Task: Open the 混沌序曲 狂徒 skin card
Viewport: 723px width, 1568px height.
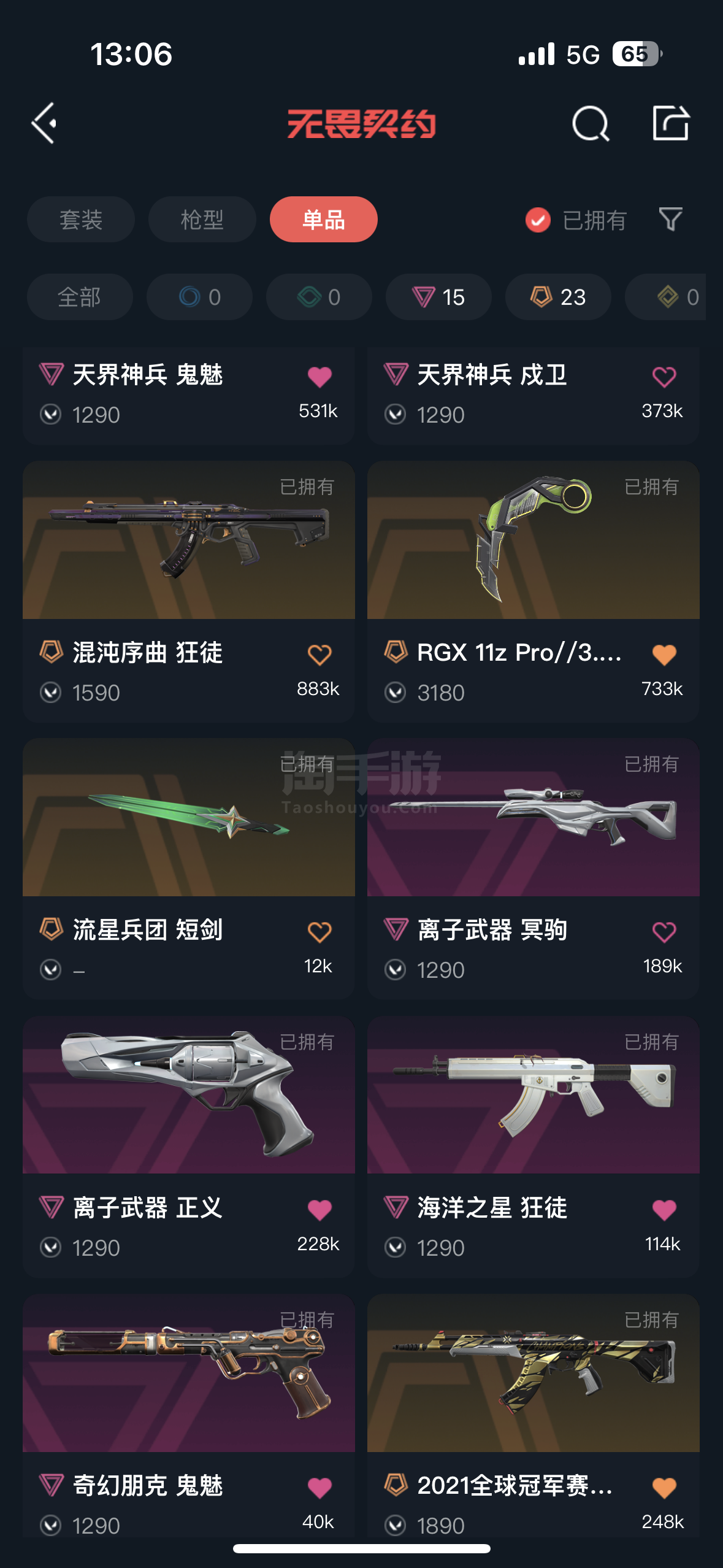Action: point(189,591)
